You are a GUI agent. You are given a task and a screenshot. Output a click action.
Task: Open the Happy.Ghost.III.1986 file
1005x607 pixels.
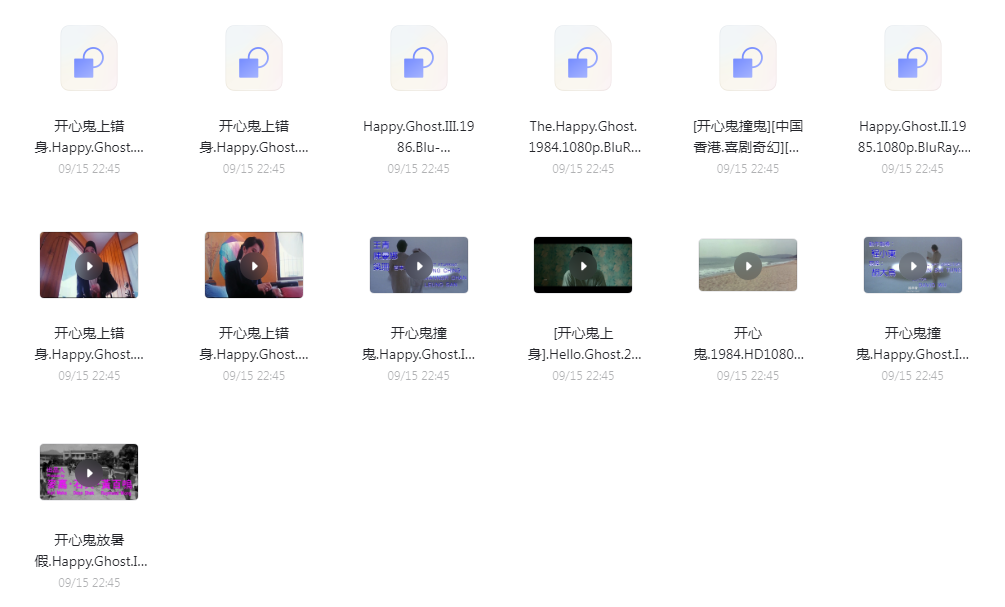point(418,59)
